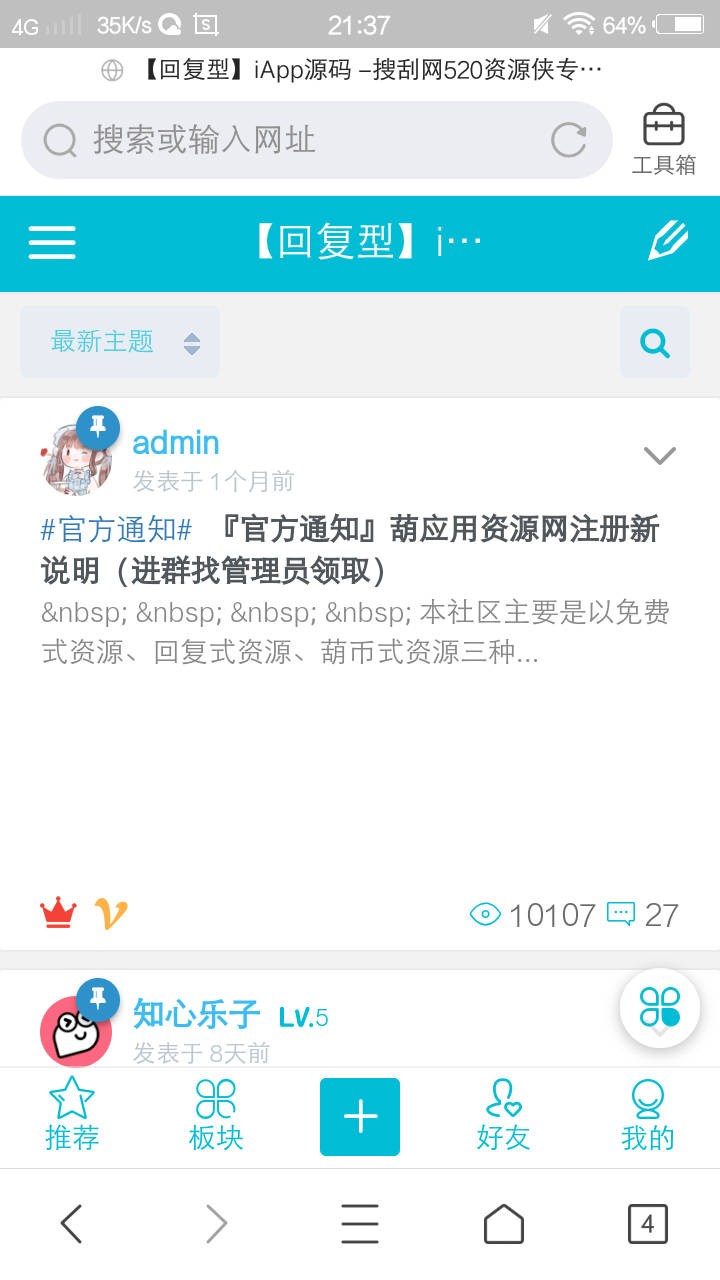
Task: Go to the 我的 tab
Action: (x=647, y=1116)
